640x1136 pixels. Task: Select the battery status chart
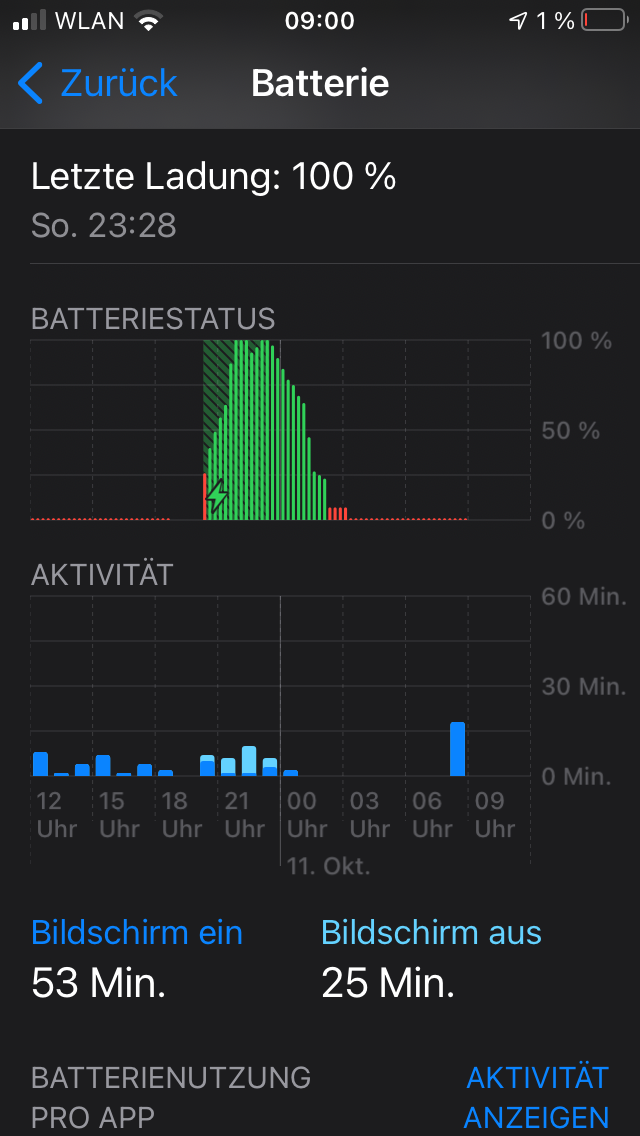click(x=280, y=430)
